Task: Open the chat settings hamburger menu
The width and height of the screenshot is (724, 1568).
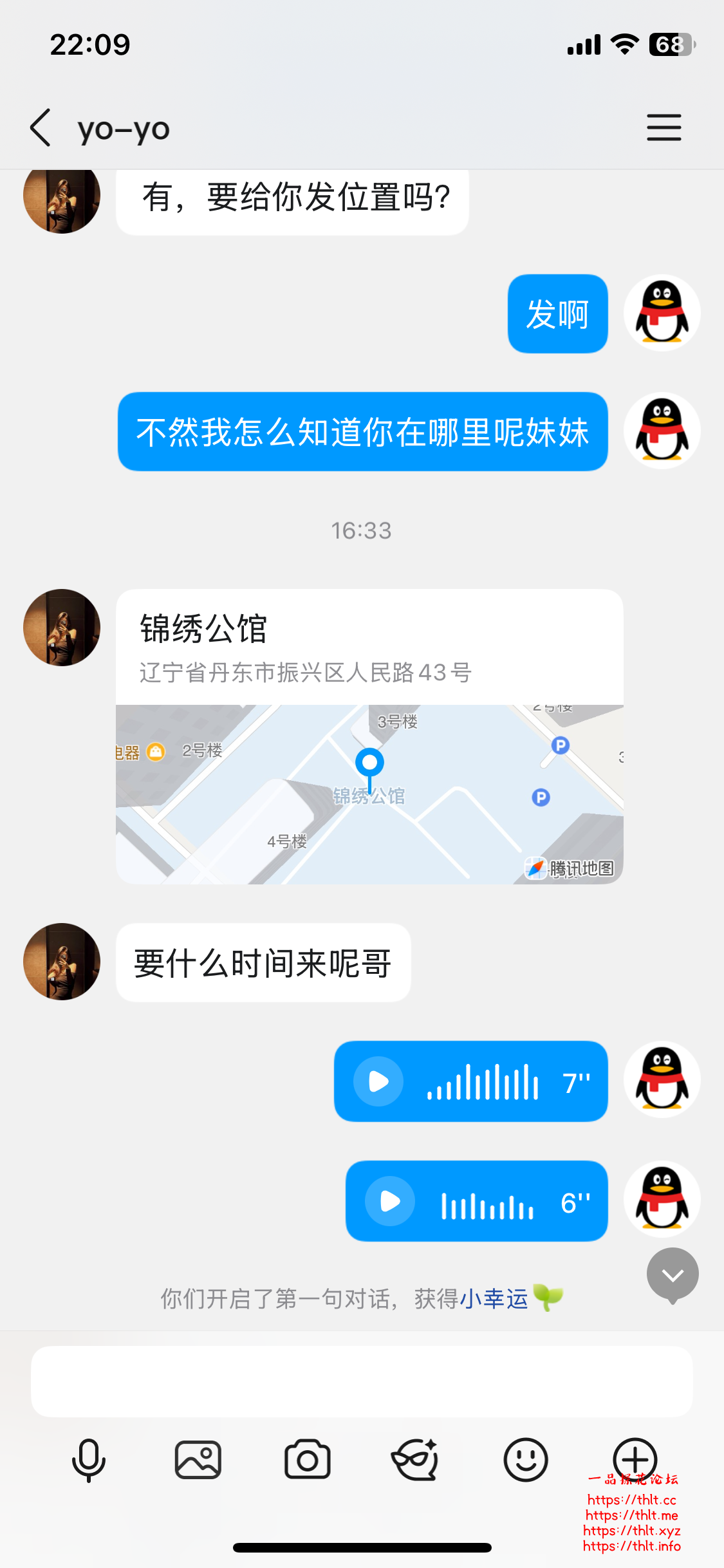Action: (x=664, y=127)
